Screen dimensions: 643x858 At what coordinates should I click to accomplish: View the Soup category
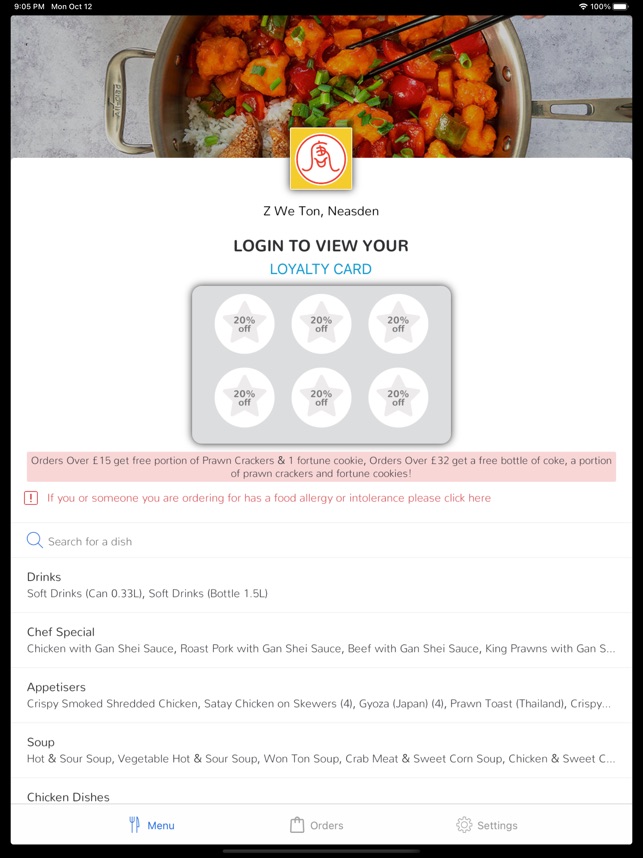(x=320, y=750)
